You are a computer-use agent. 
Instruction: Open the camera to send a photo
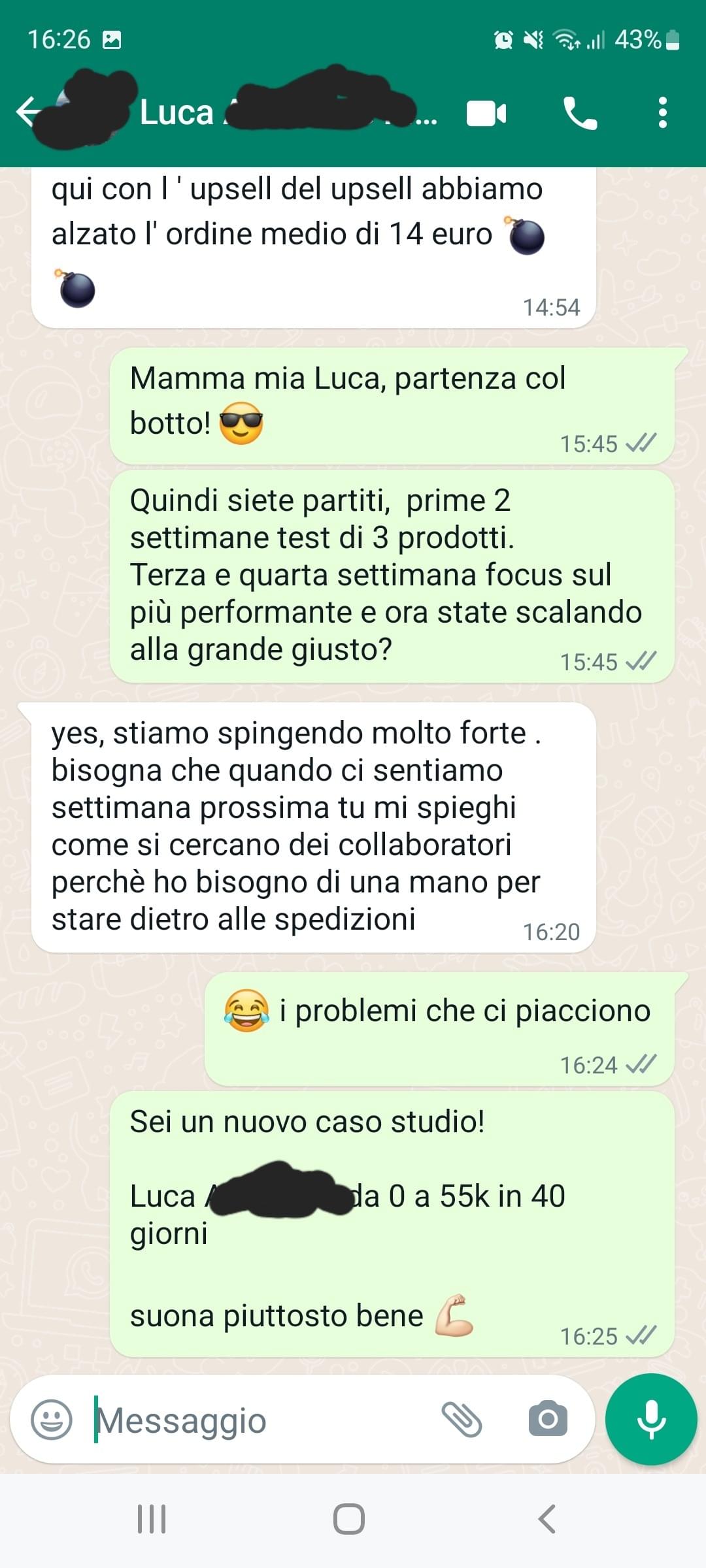click(547, 1419)
